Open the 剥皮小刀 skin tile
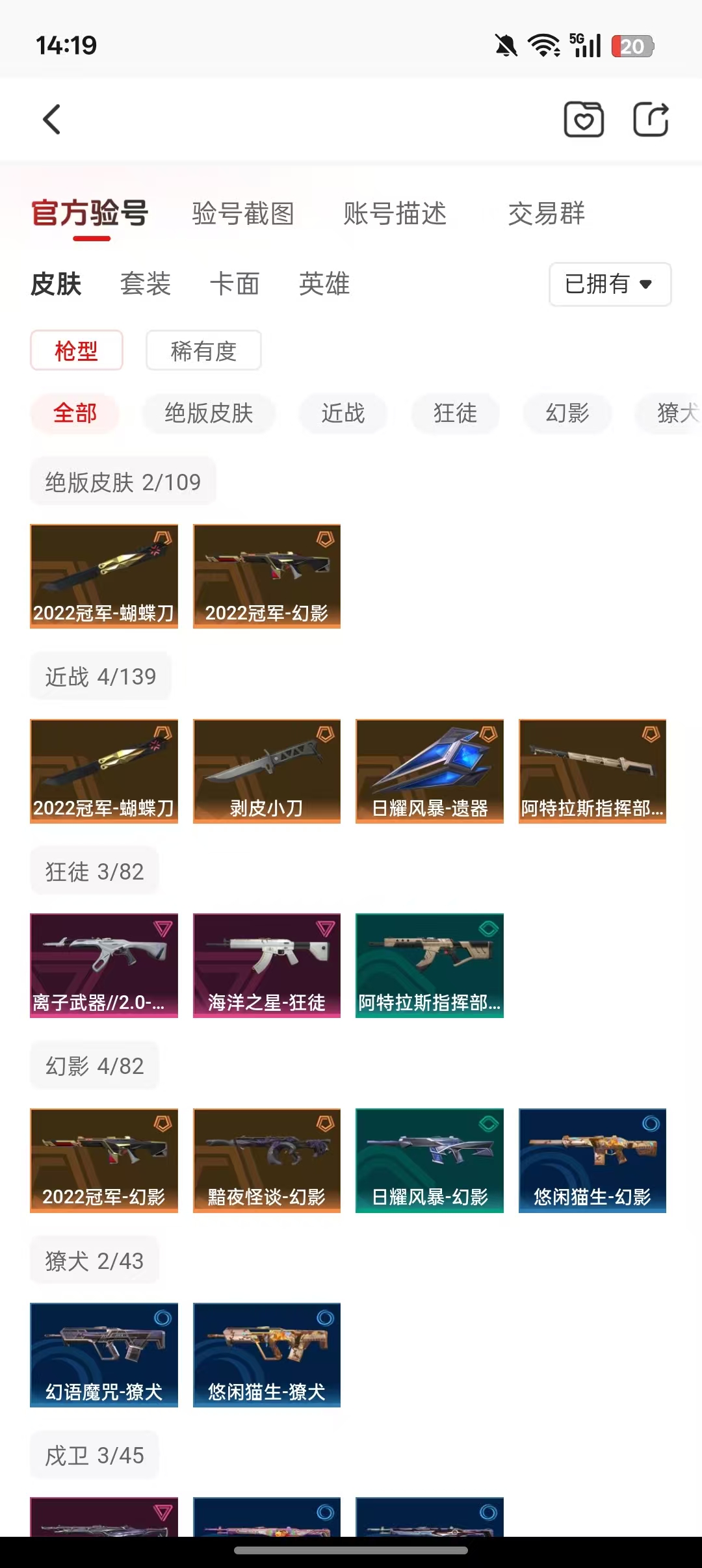702x1568 pixels. point(266,771)
